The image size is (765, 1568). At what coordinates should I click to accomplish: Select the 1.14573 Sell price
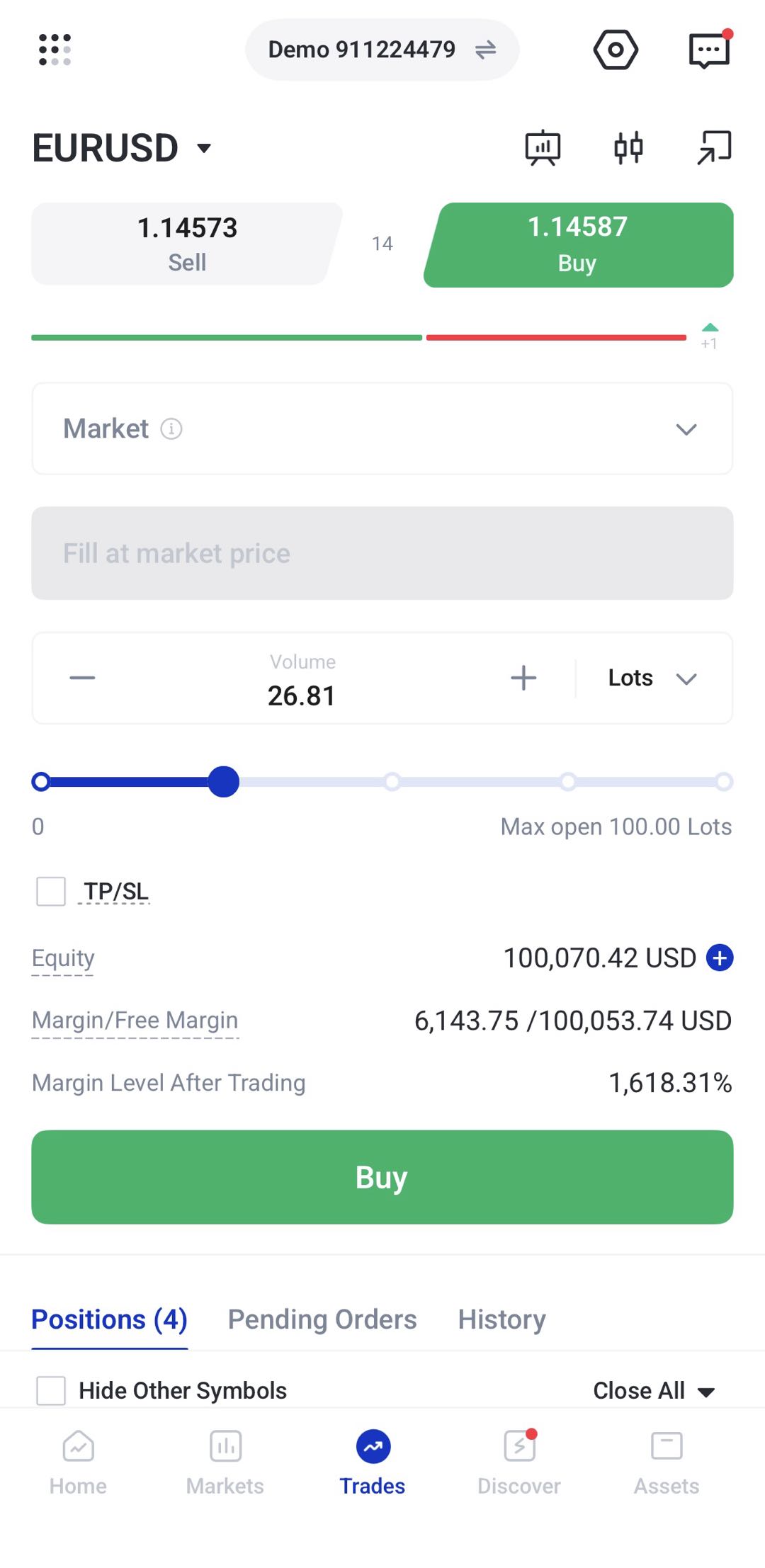(x=187, y=244)
